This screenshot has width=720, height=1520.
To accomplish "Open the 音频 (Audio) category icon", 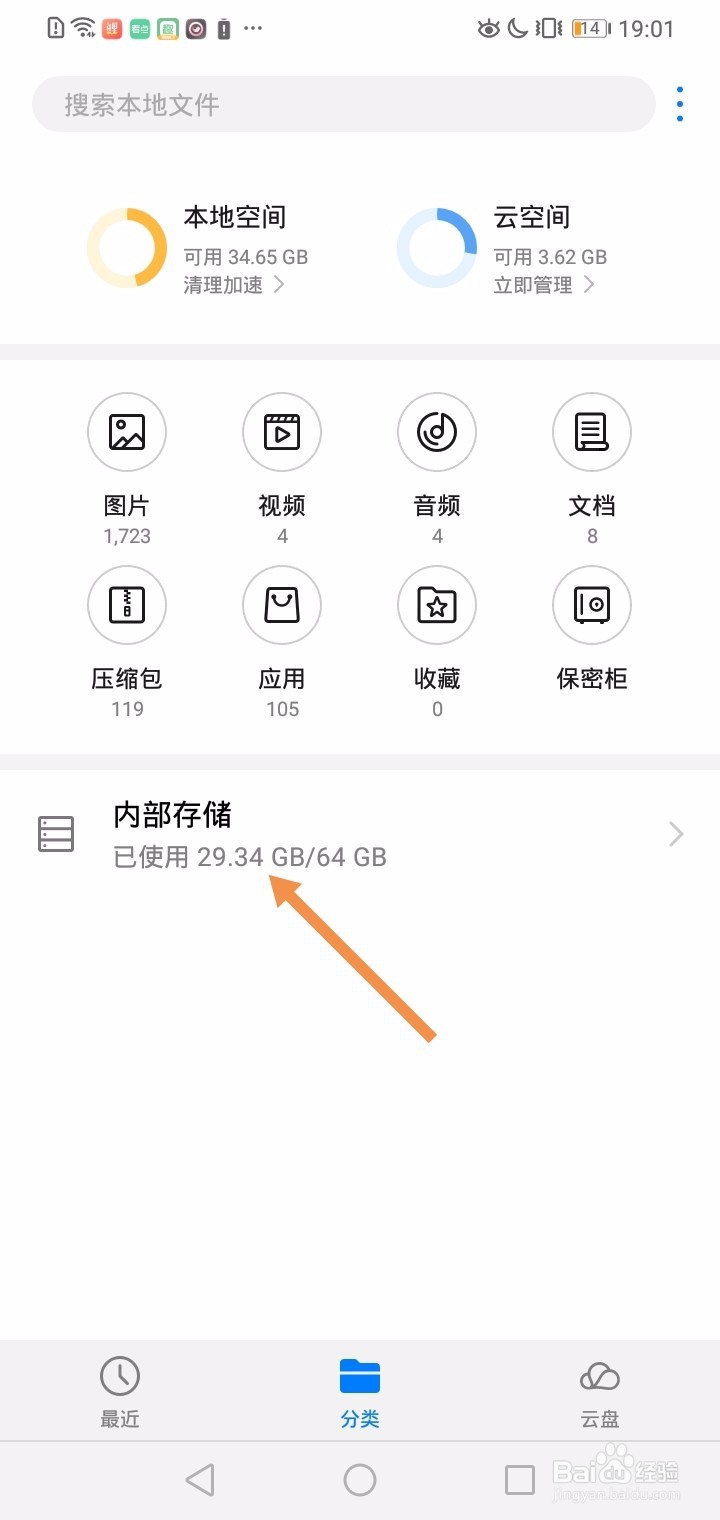I will [x=436, y=432].
